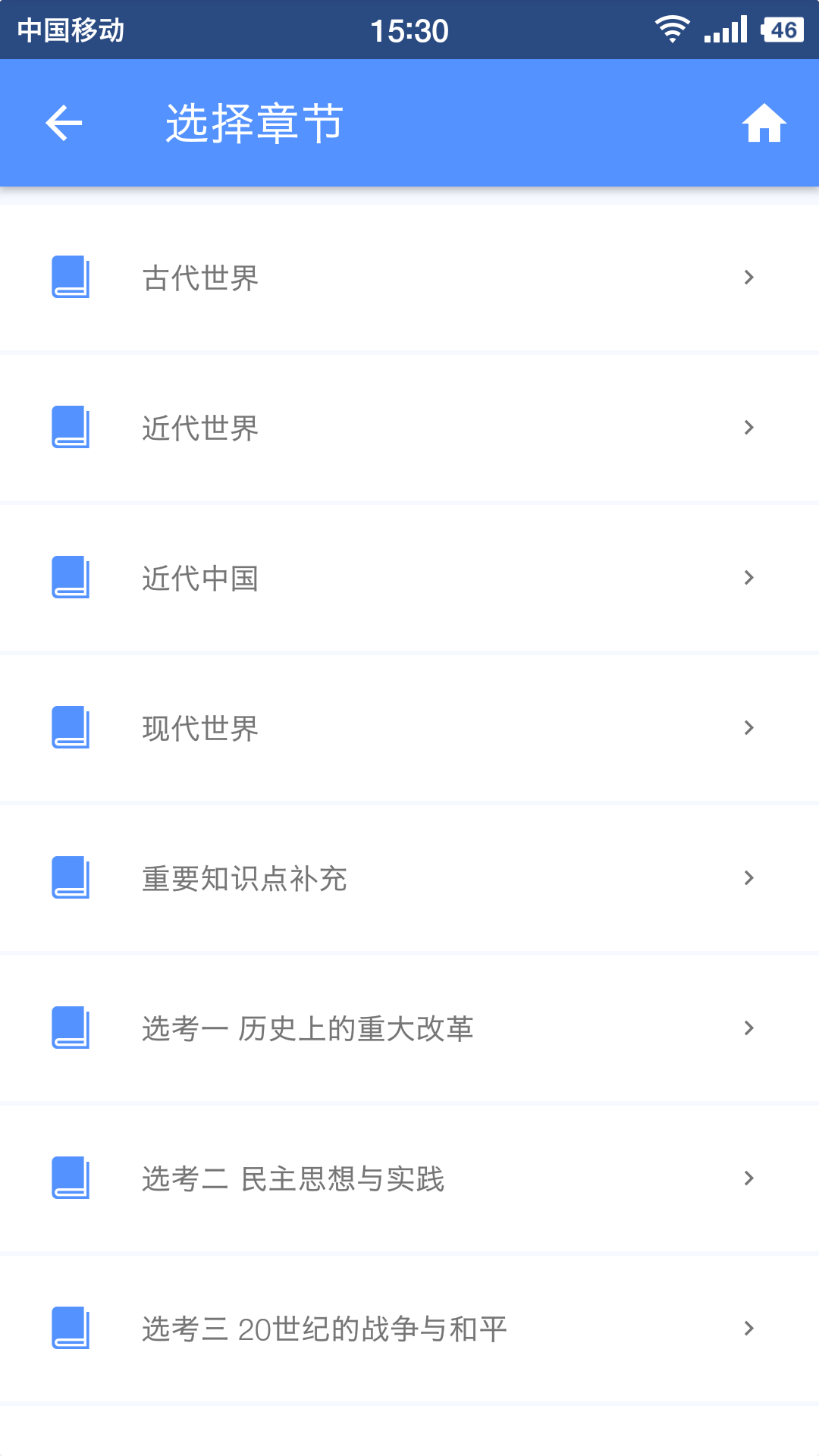Expand the 古代世界 chapter chevron

point(749,277)
